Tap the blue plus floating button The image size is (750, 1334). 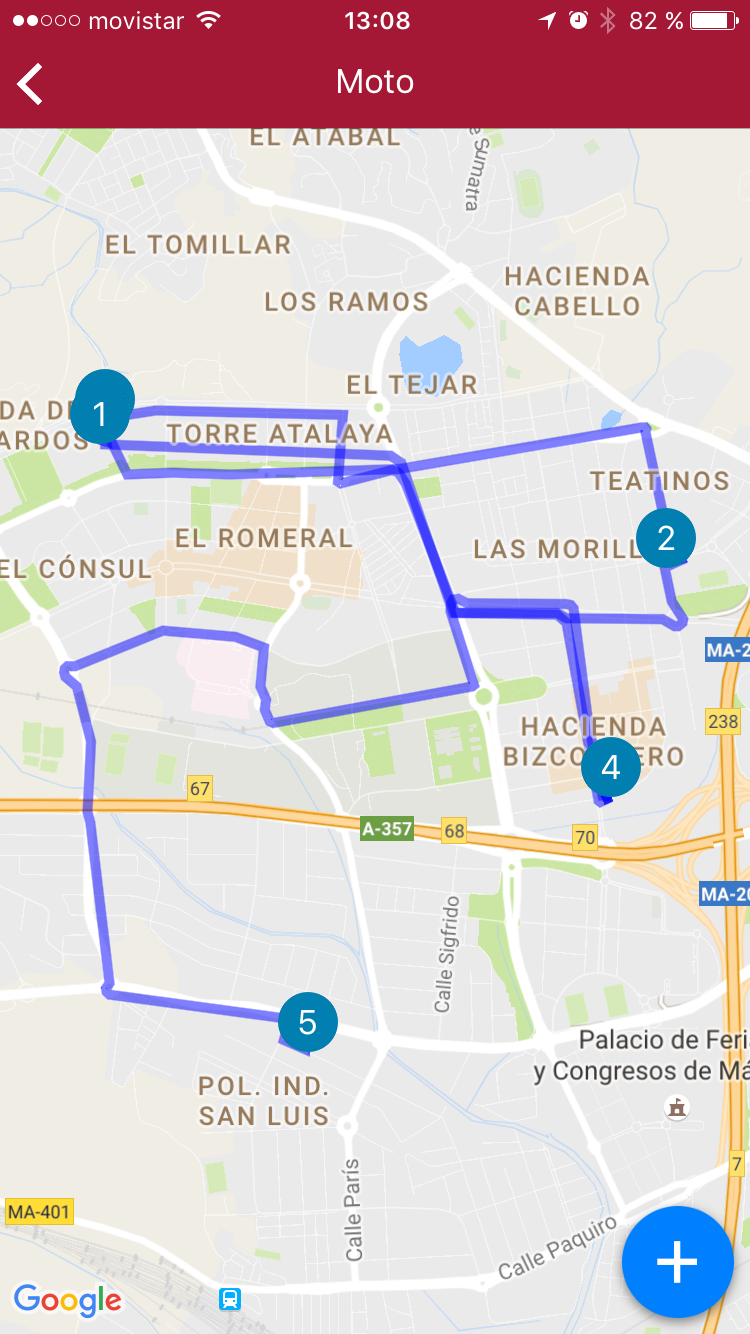[677, 1261]
